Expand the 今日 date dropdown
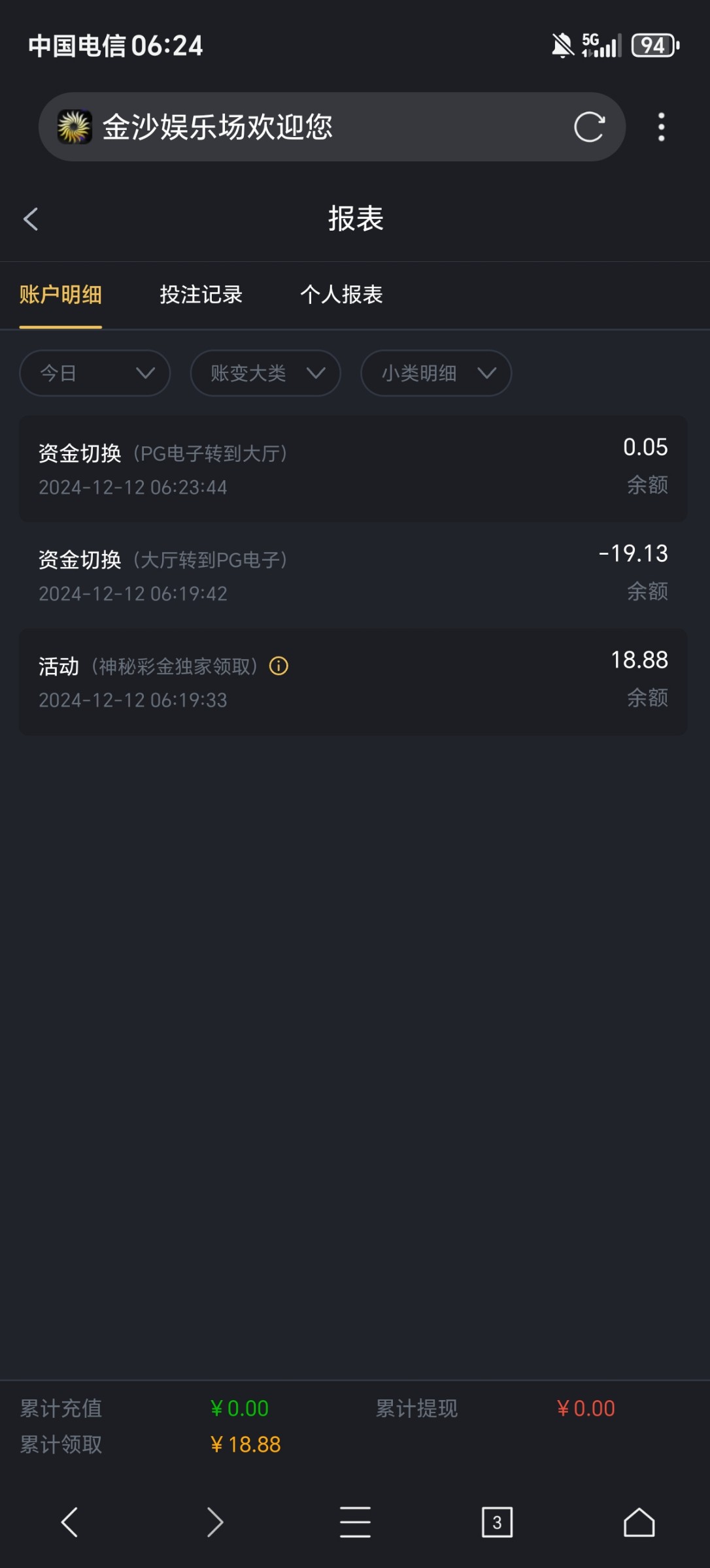 (95, 373)
